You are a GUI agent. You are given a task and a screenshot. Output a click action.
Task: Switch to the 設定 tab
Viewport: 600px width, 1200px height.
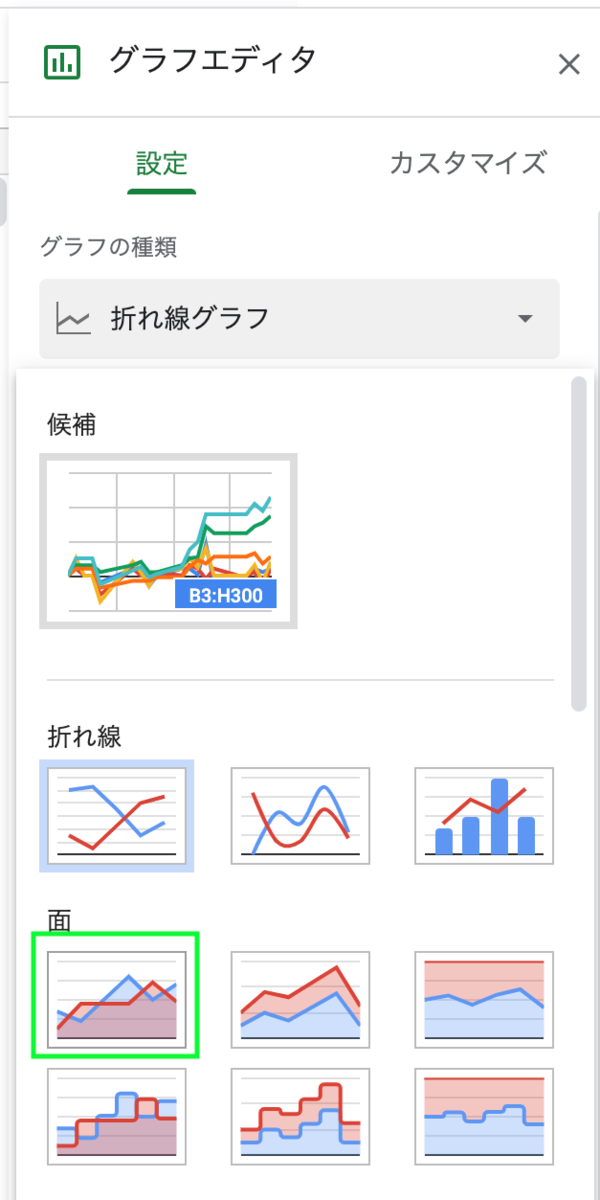(x=162, y=164)
